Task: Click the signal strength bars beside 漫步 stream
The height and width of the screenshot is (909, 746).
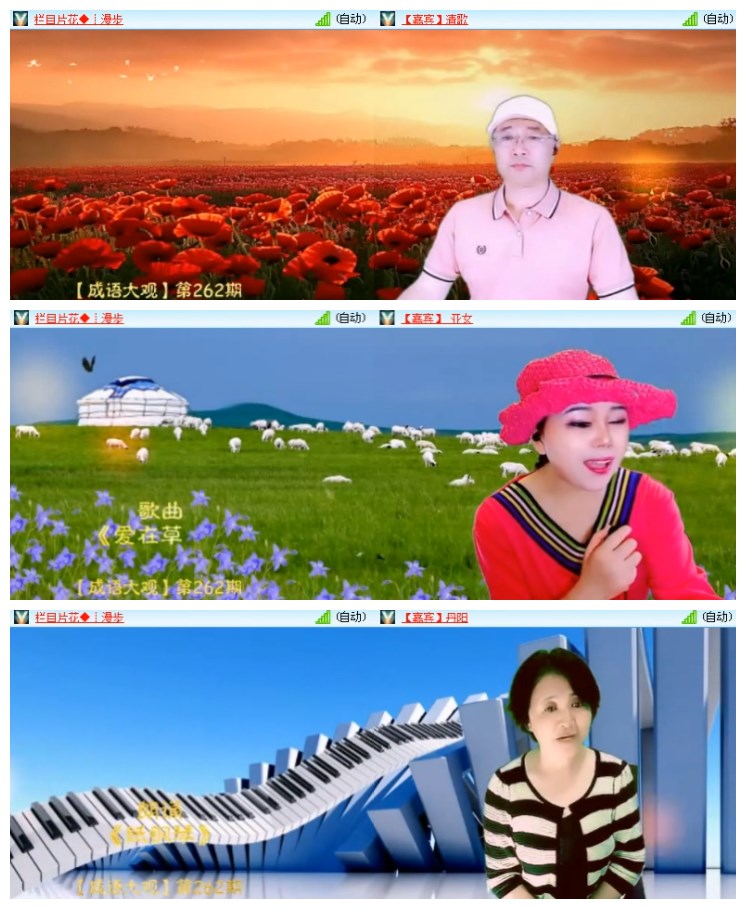Action: [322, 16]
